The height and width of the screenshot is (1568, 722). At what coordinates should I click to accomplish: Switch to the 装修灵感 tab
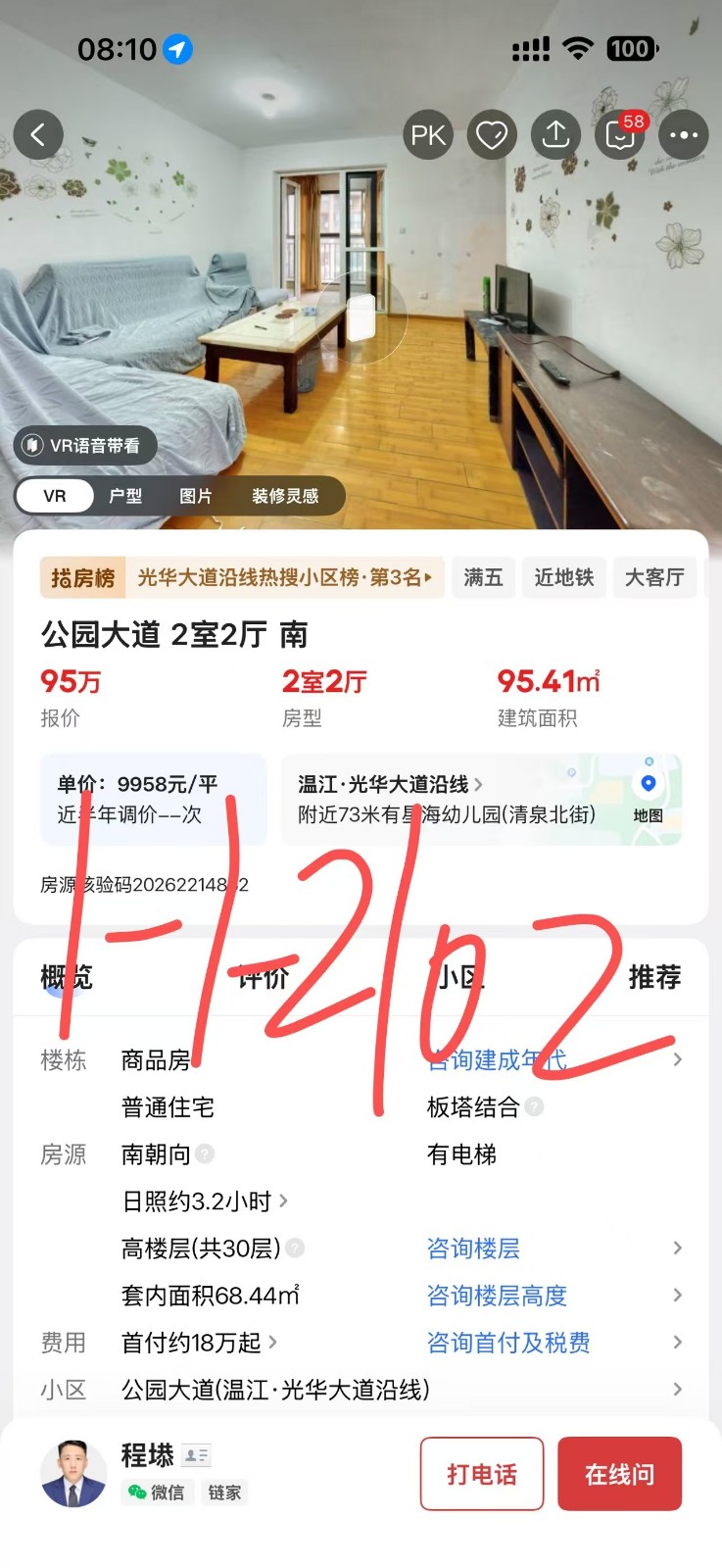(x=285, y=496)
